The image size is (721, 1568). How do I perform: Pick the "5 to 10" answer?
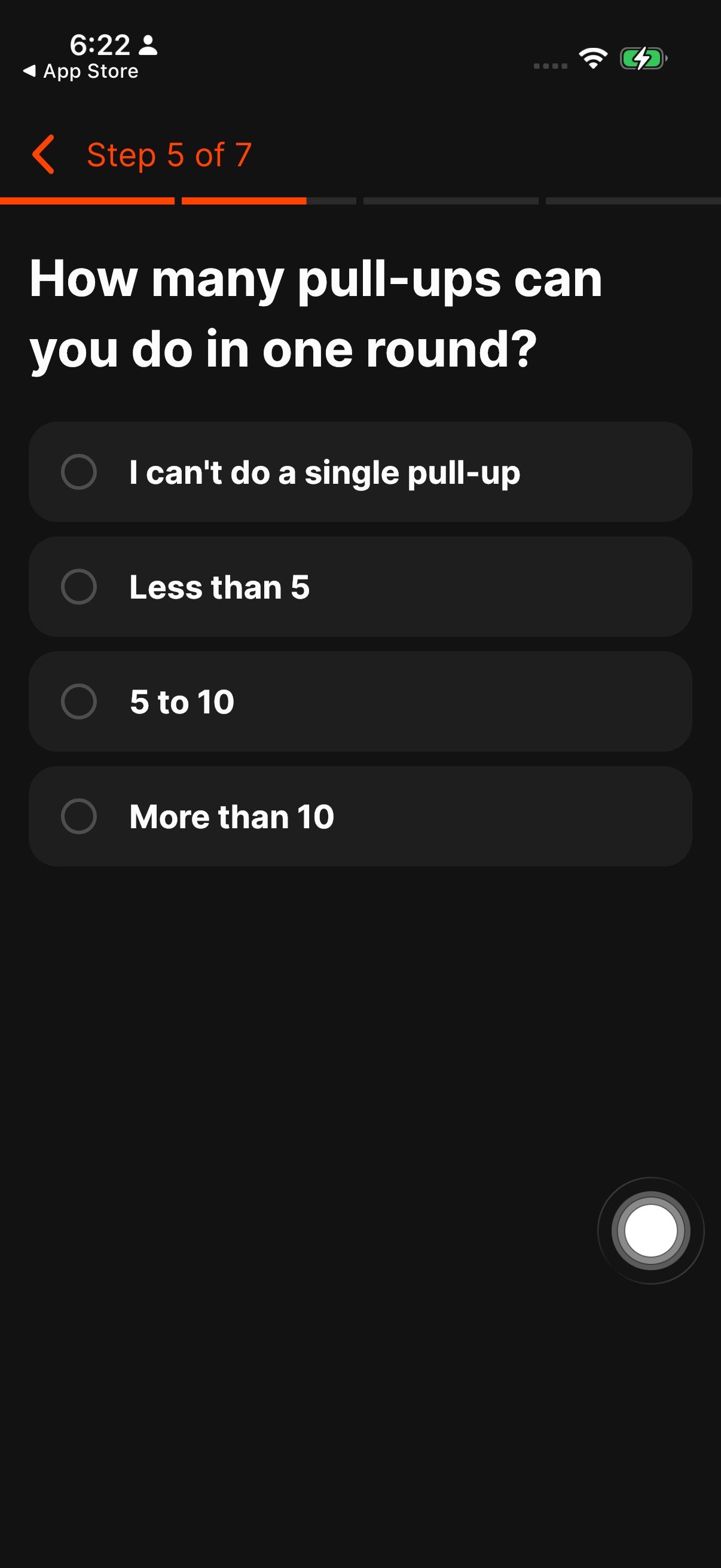(x=360, y=701)
